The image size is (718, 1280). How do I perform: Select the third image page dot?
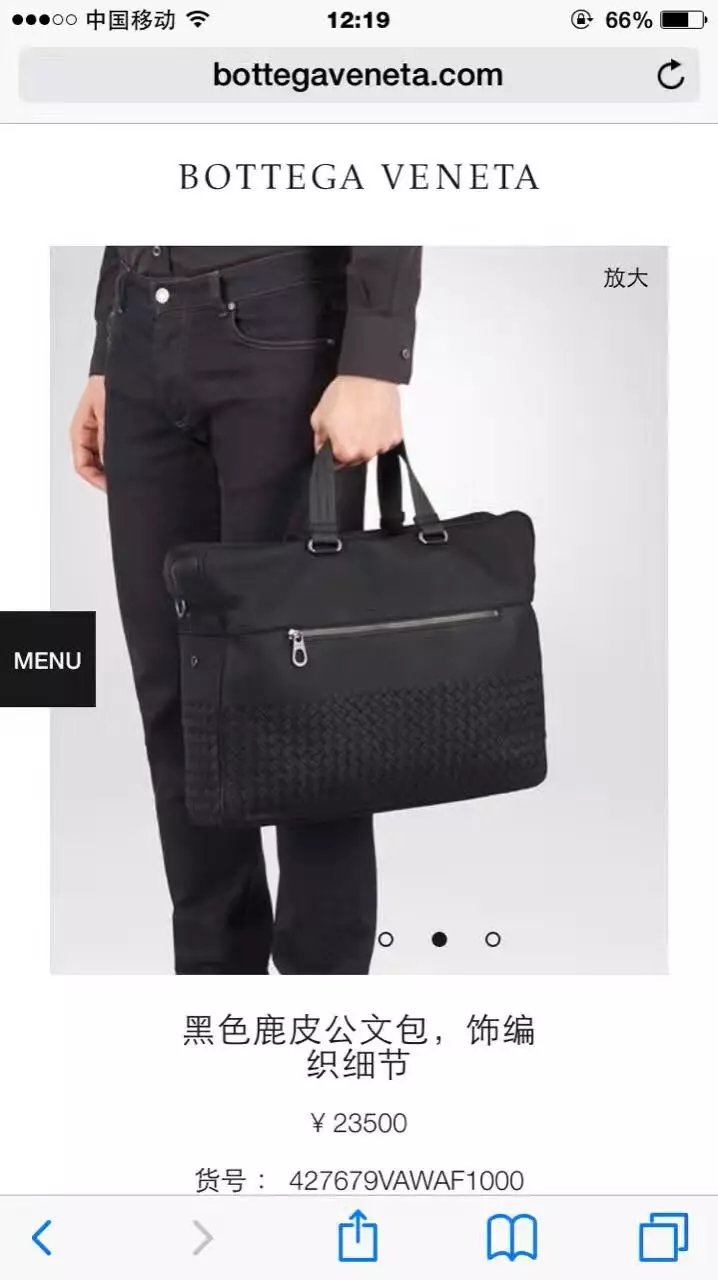pos(492,939)
